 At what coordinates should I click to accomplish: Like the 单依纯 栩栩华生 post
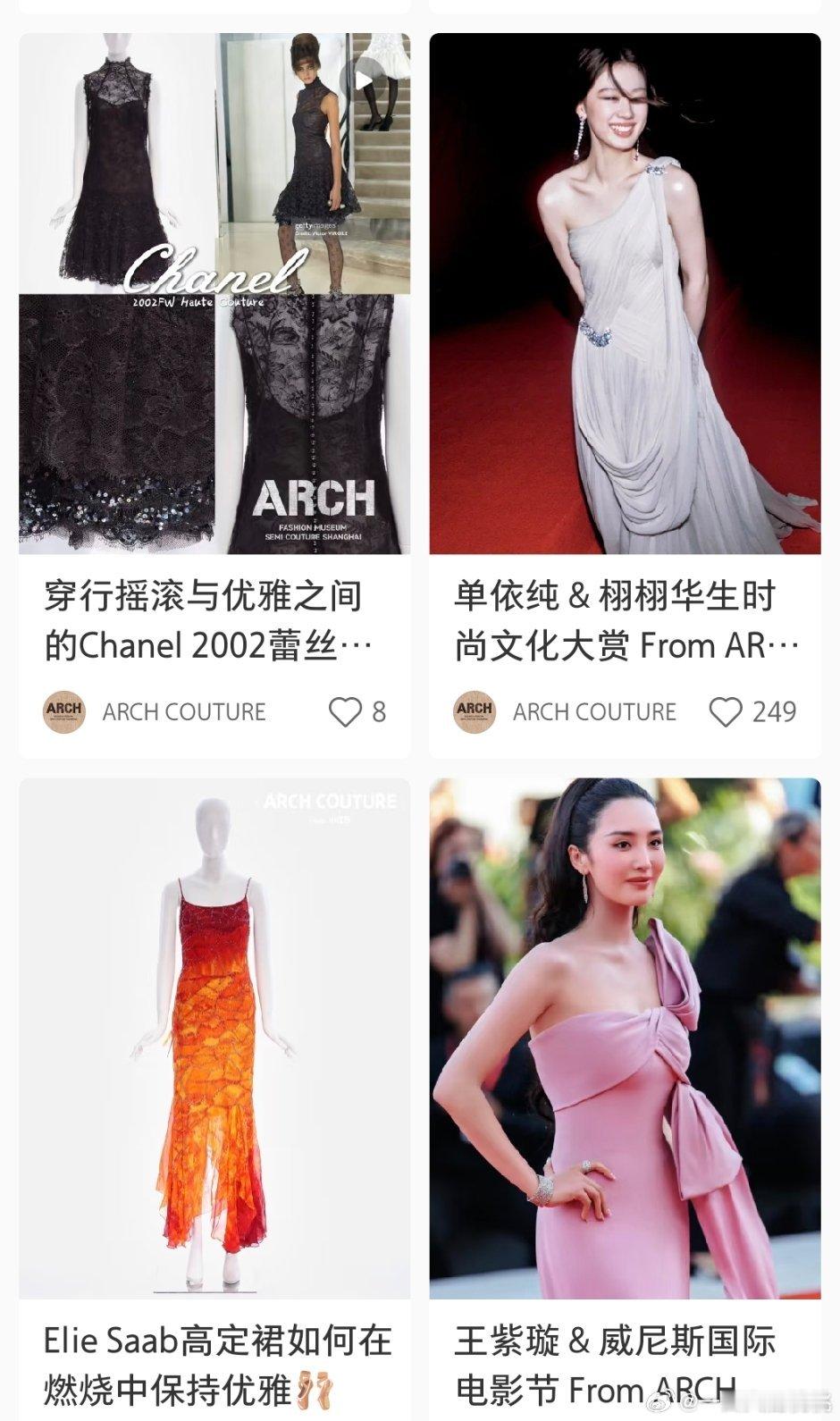[x=725, y=712]
